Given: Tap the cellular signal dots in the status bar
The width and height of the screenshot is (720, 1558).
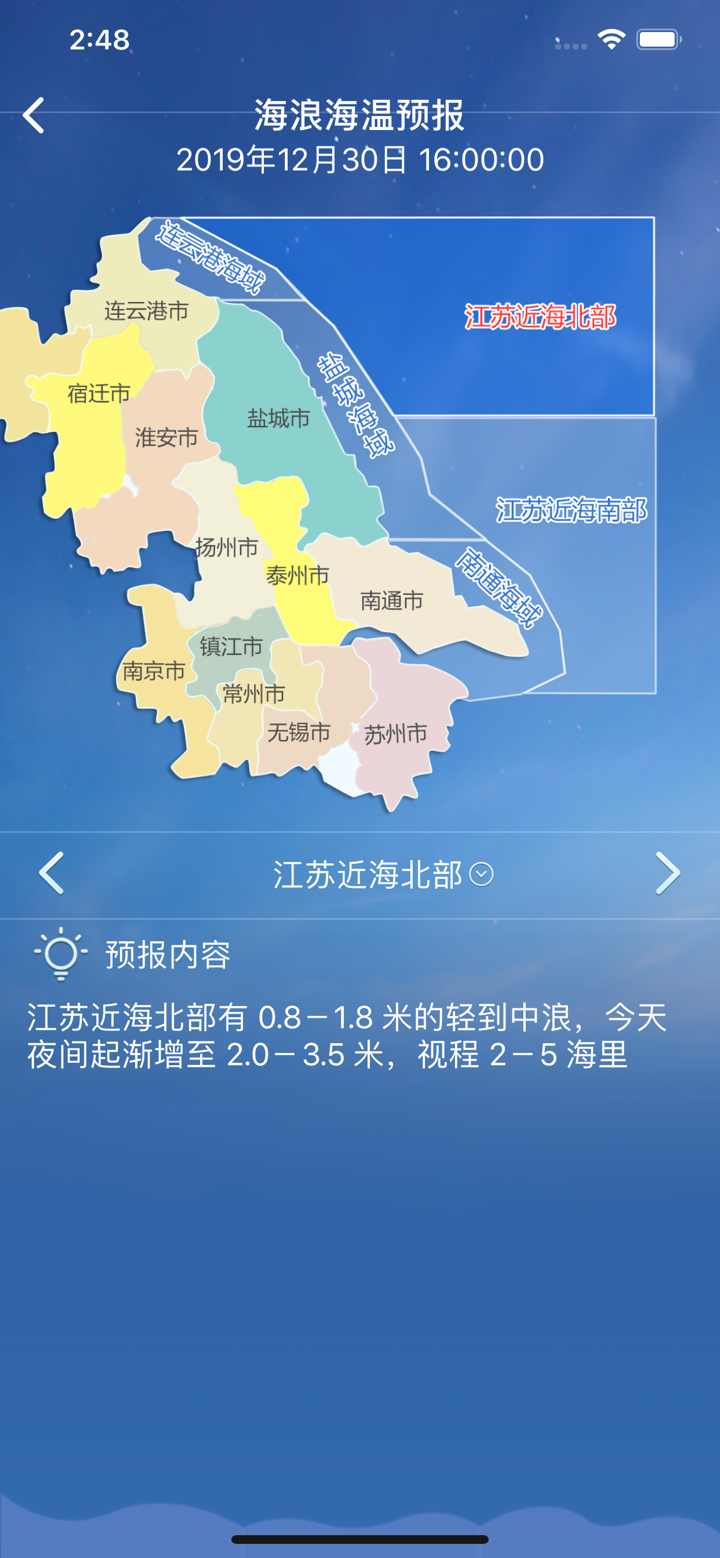Looking at the screenshot, I should coord(568,44).
